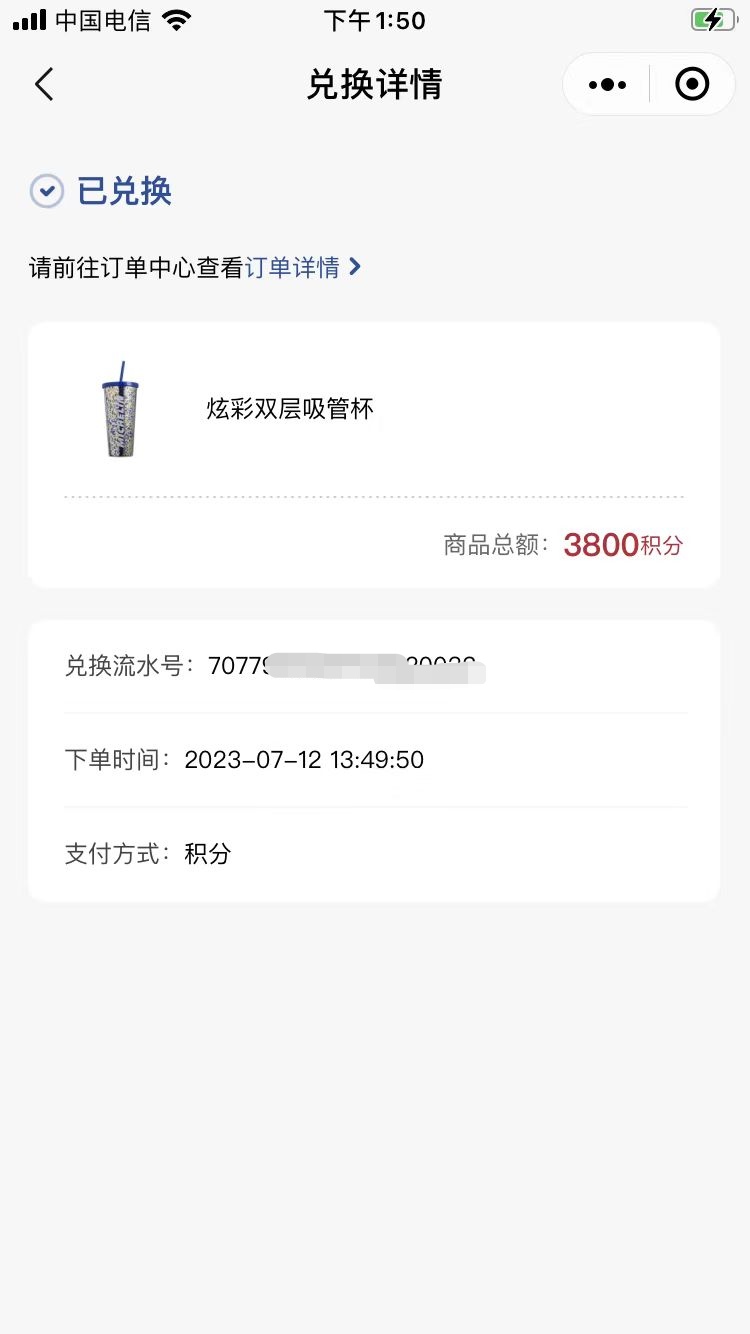
Task: Open the 炫彩双层吸管杯 product card
Action: coord(290,409)
